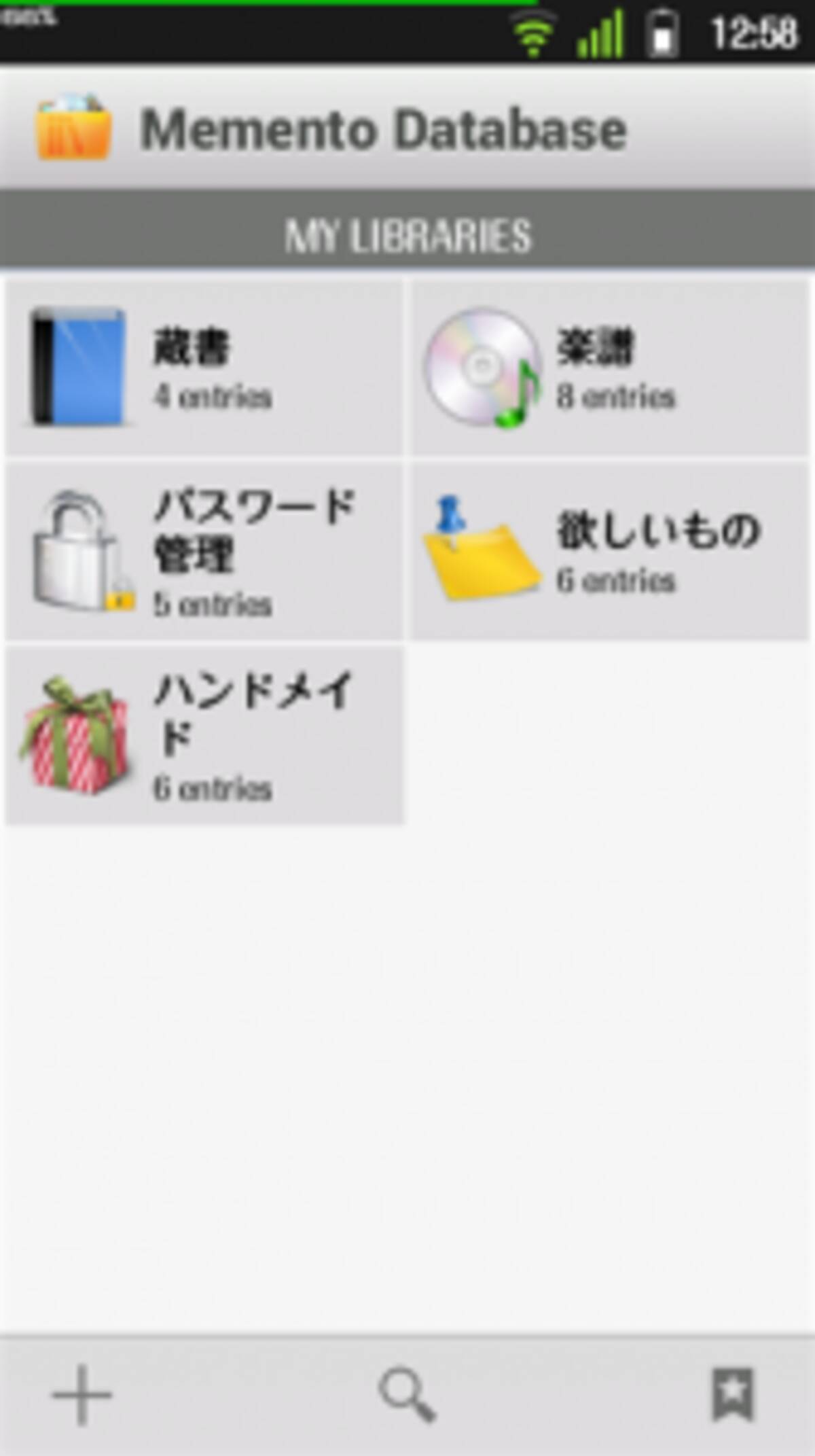Open the 蔵書 library

(204, 368)
